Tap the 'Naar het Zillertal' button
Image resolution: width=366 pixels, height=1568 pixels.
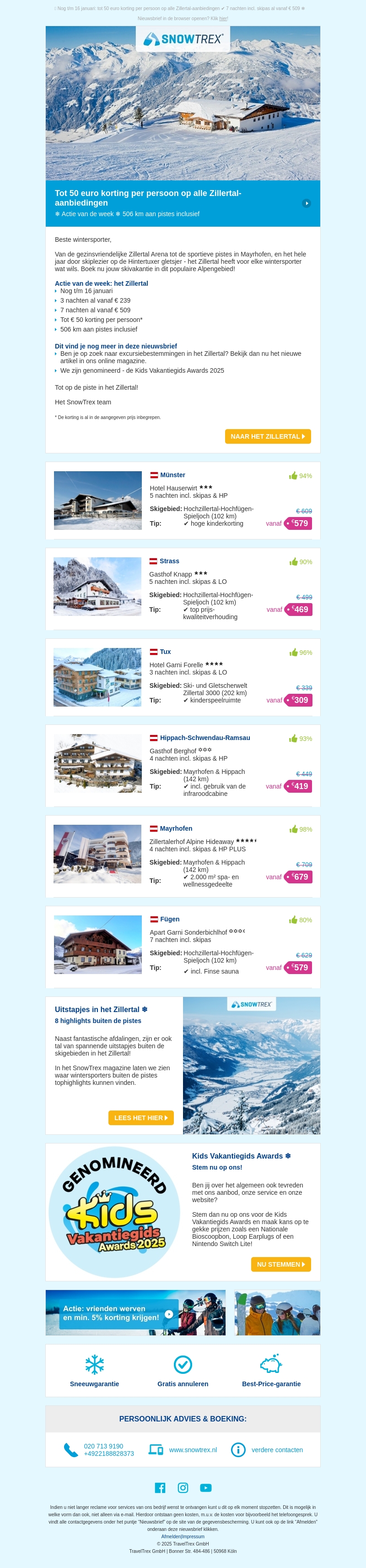tap(268, 436)
